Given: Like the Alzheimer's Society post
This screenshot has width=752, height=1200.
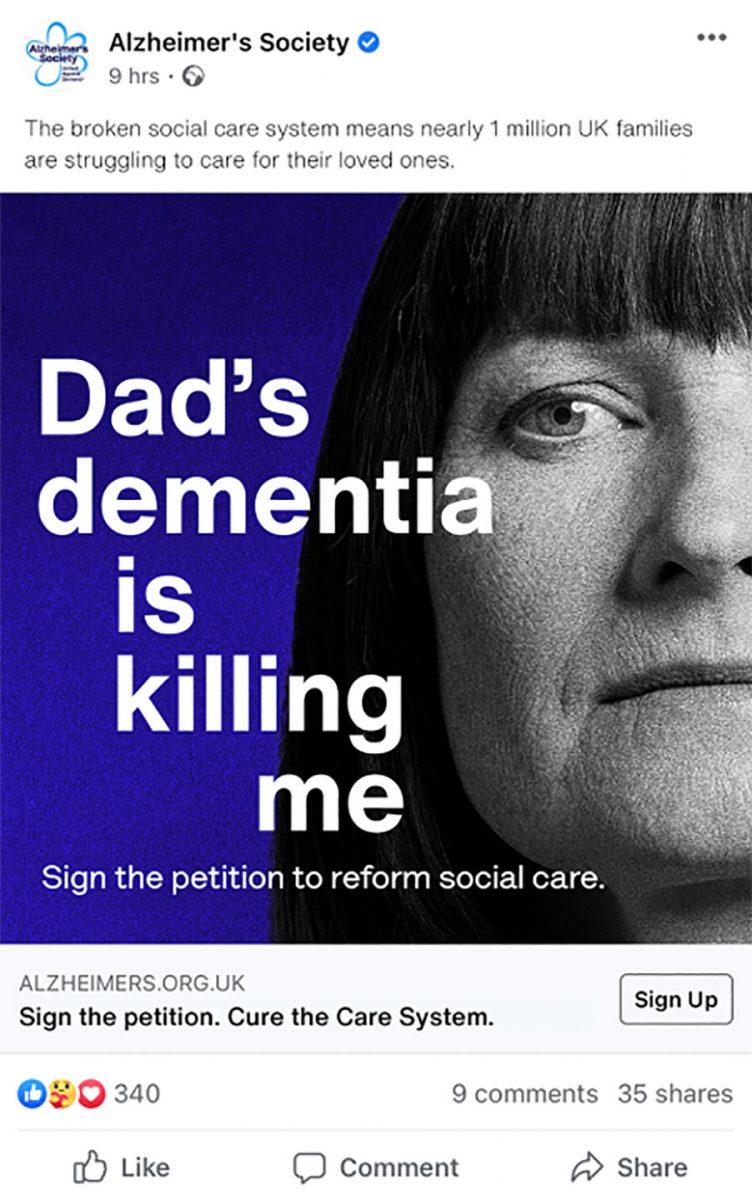Looking at the screenshot, I should (x=122, y=1167).
